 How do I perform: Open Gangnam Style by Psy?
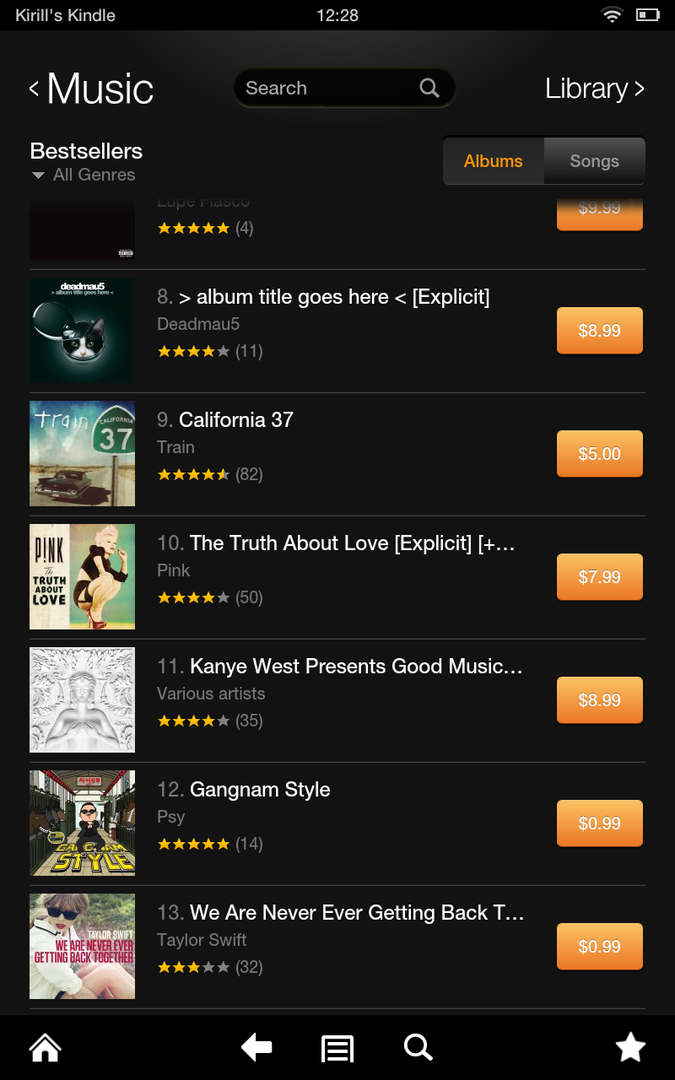coord(260,789)
